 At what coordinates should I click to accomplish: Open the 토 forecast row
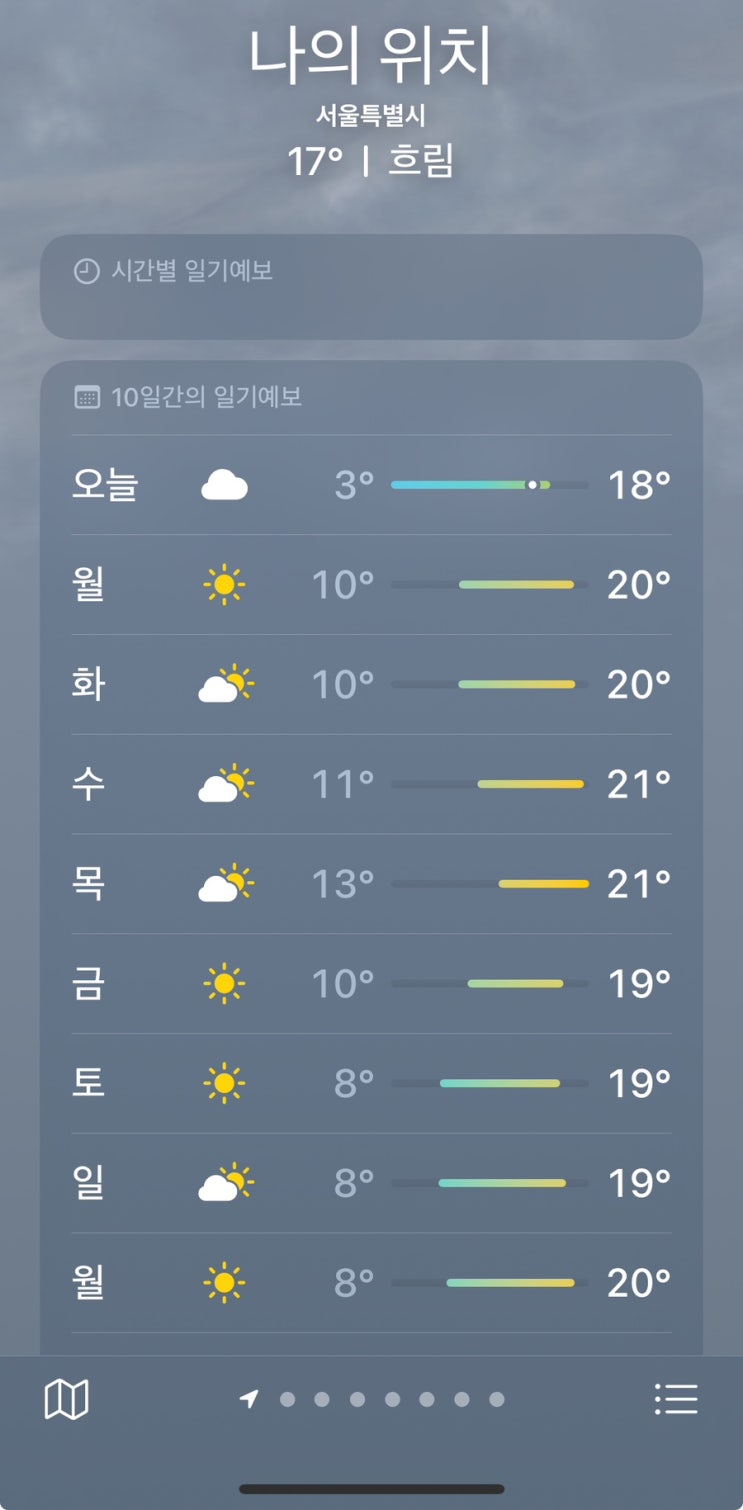(x=371, y=1083)
